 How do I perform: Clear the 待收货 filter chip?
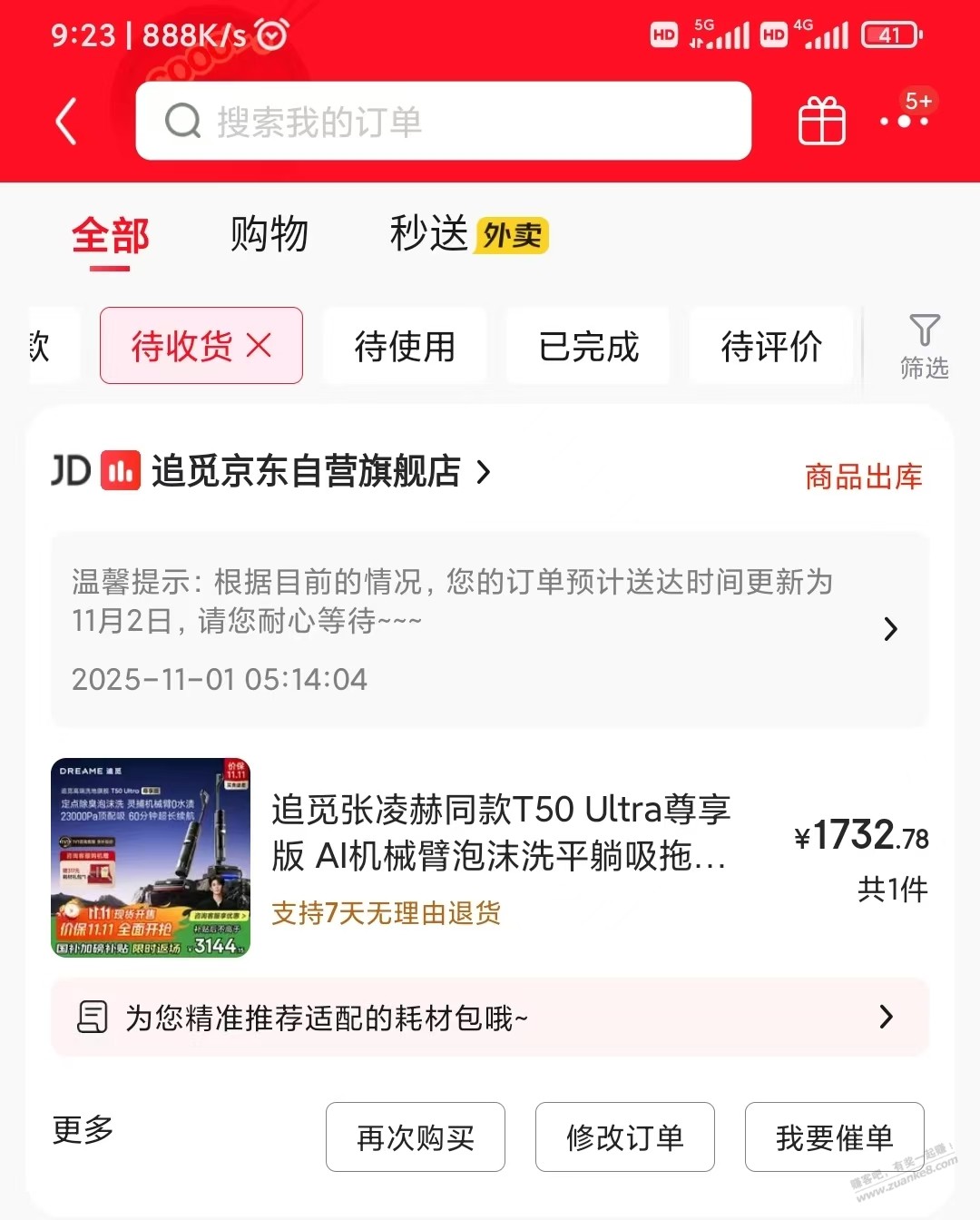[x=260, y=346]
